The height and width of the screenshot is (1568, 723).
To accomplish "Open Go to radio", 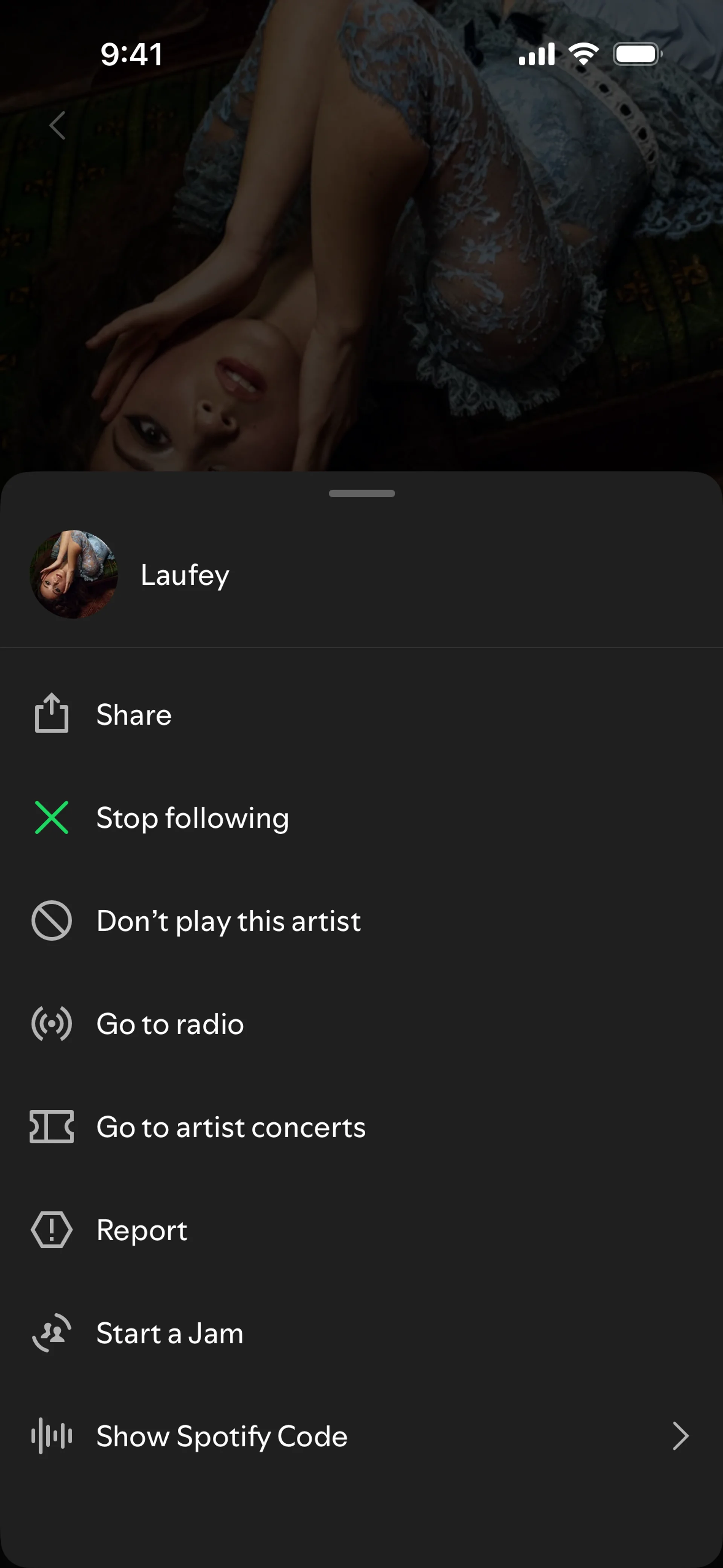I will 170,1024.
